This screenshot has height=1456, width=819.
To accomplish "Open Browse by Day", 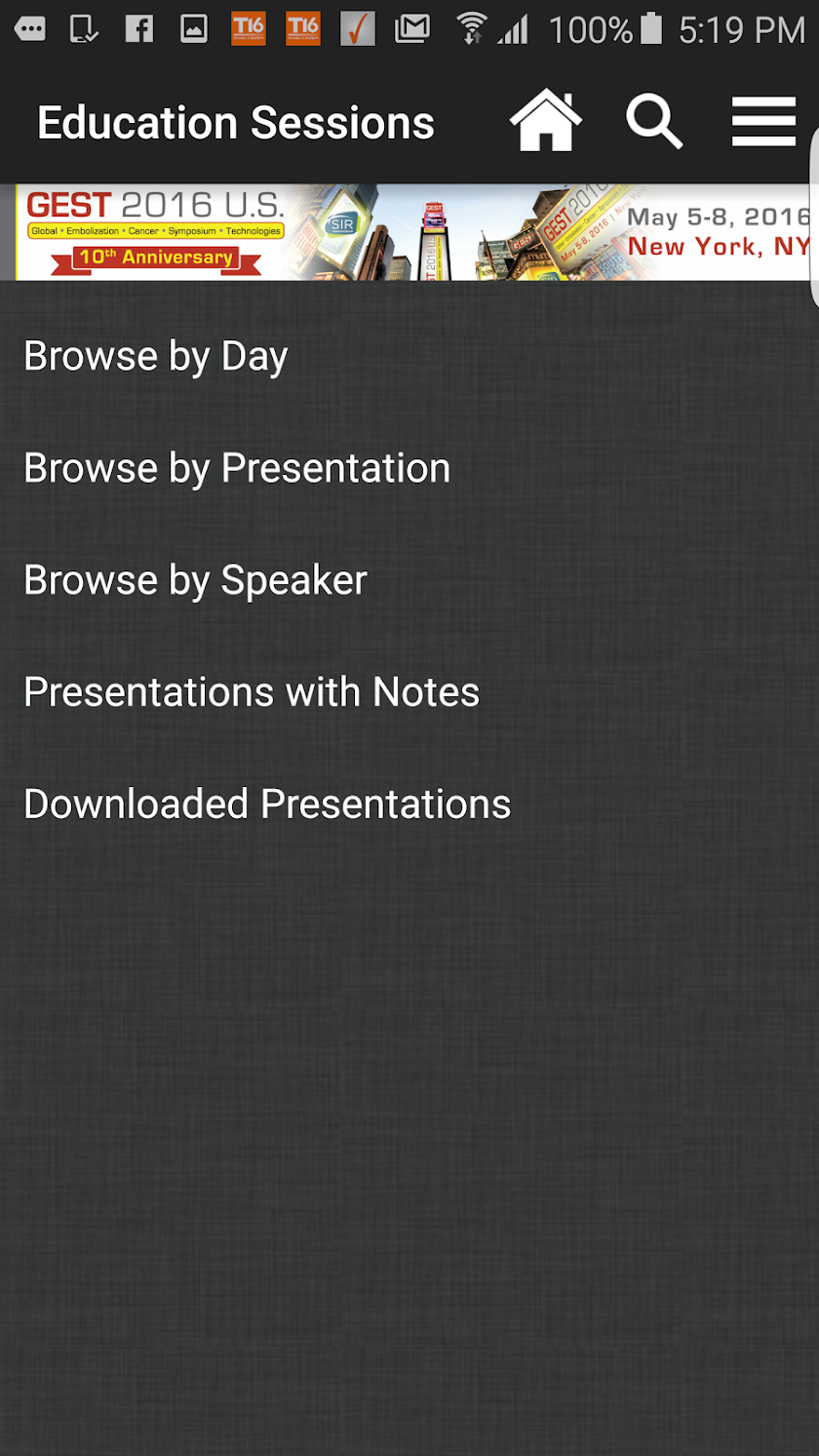I will point(156,356).
